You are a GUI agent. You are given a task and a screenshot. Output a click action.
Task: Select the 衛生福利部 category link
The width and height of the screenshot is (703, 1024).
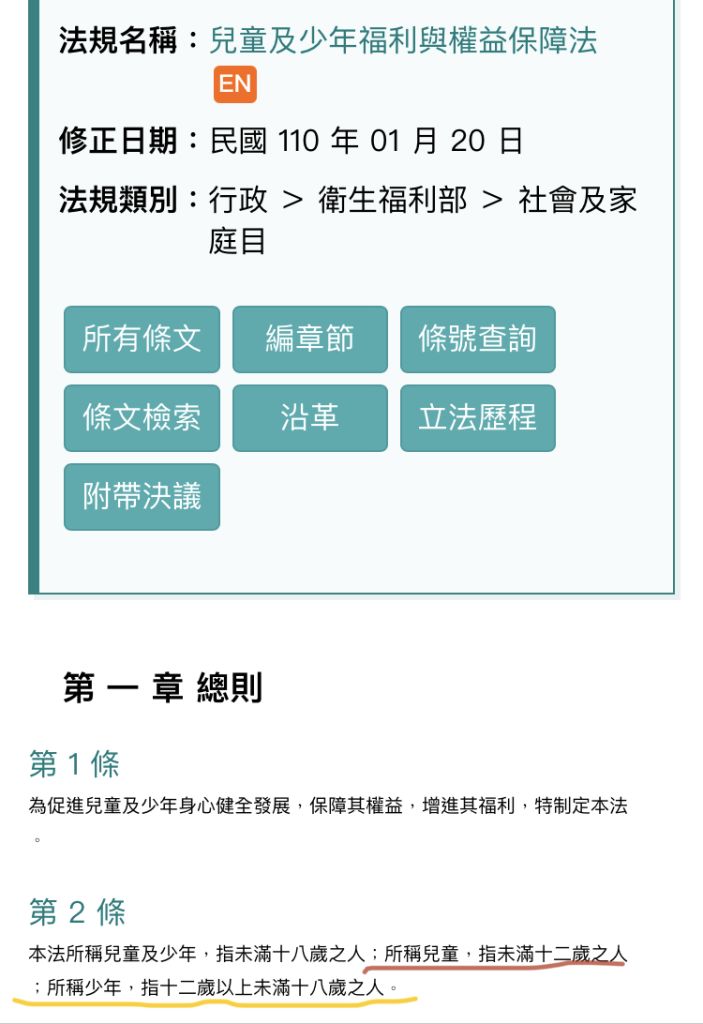[x=392, y=200]
